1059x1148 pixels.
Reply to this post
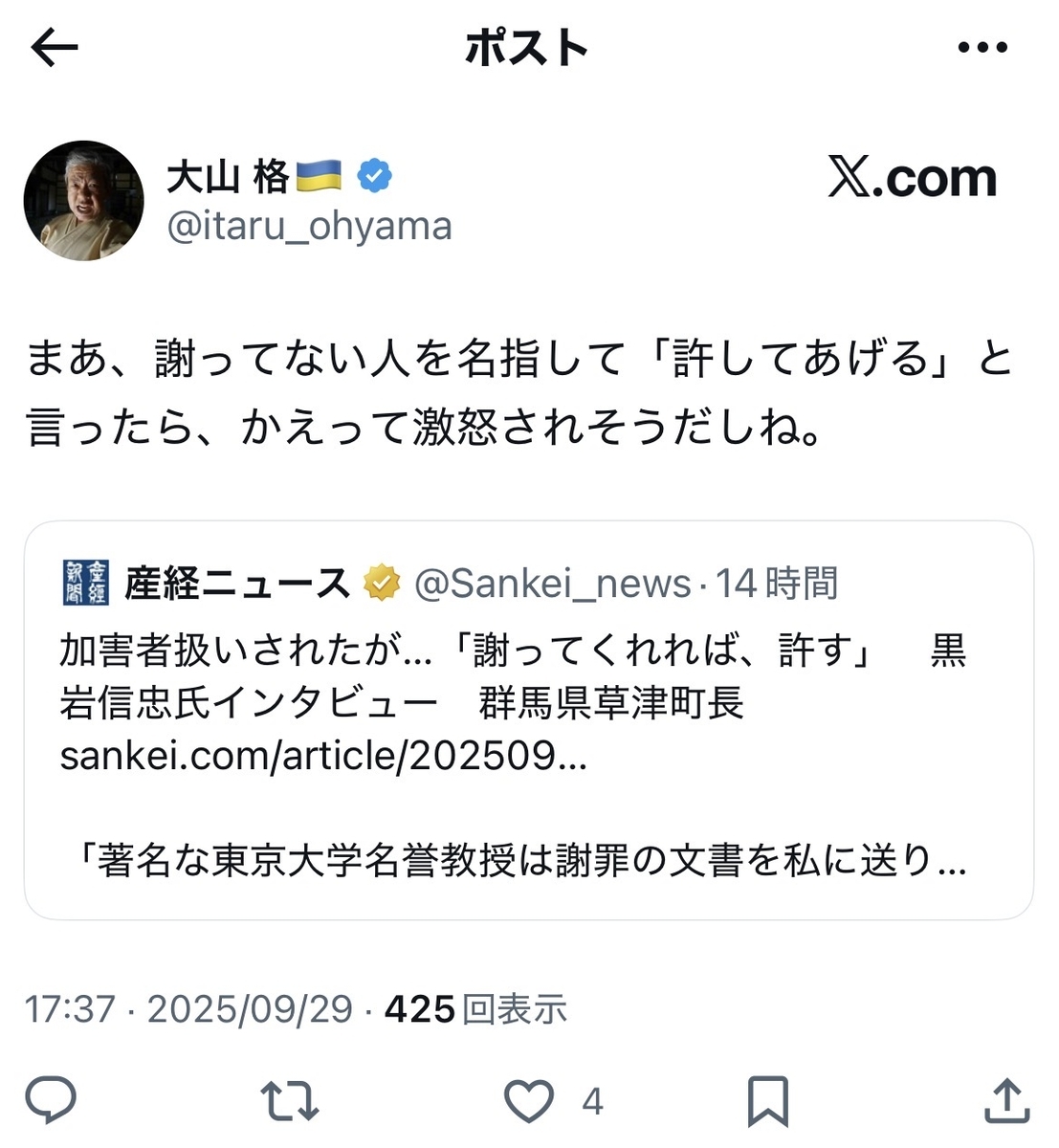tap(51, 1100)
